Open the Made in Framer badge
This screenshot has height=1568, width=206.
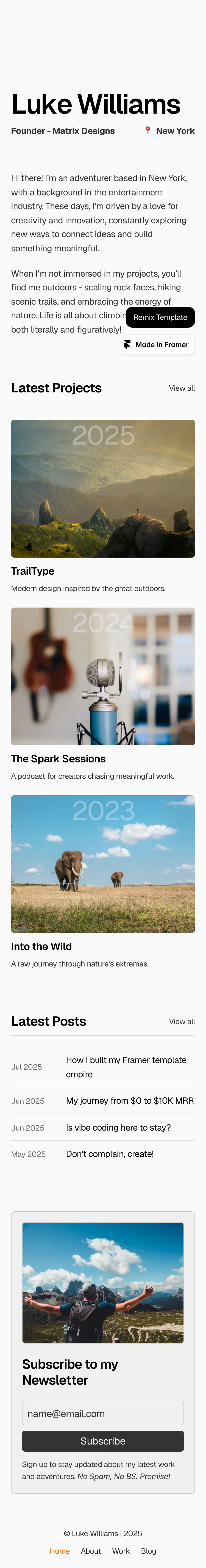(x=157, y=344)
